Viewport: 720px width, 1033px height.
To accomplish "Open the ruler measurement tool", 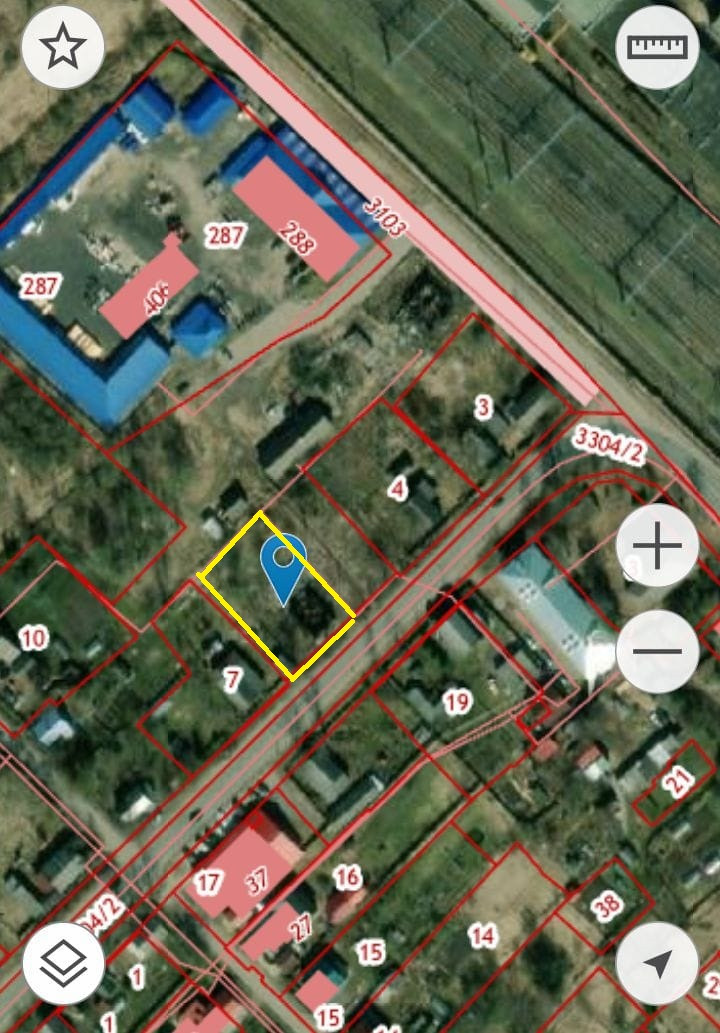I will [x=657, y=47].
